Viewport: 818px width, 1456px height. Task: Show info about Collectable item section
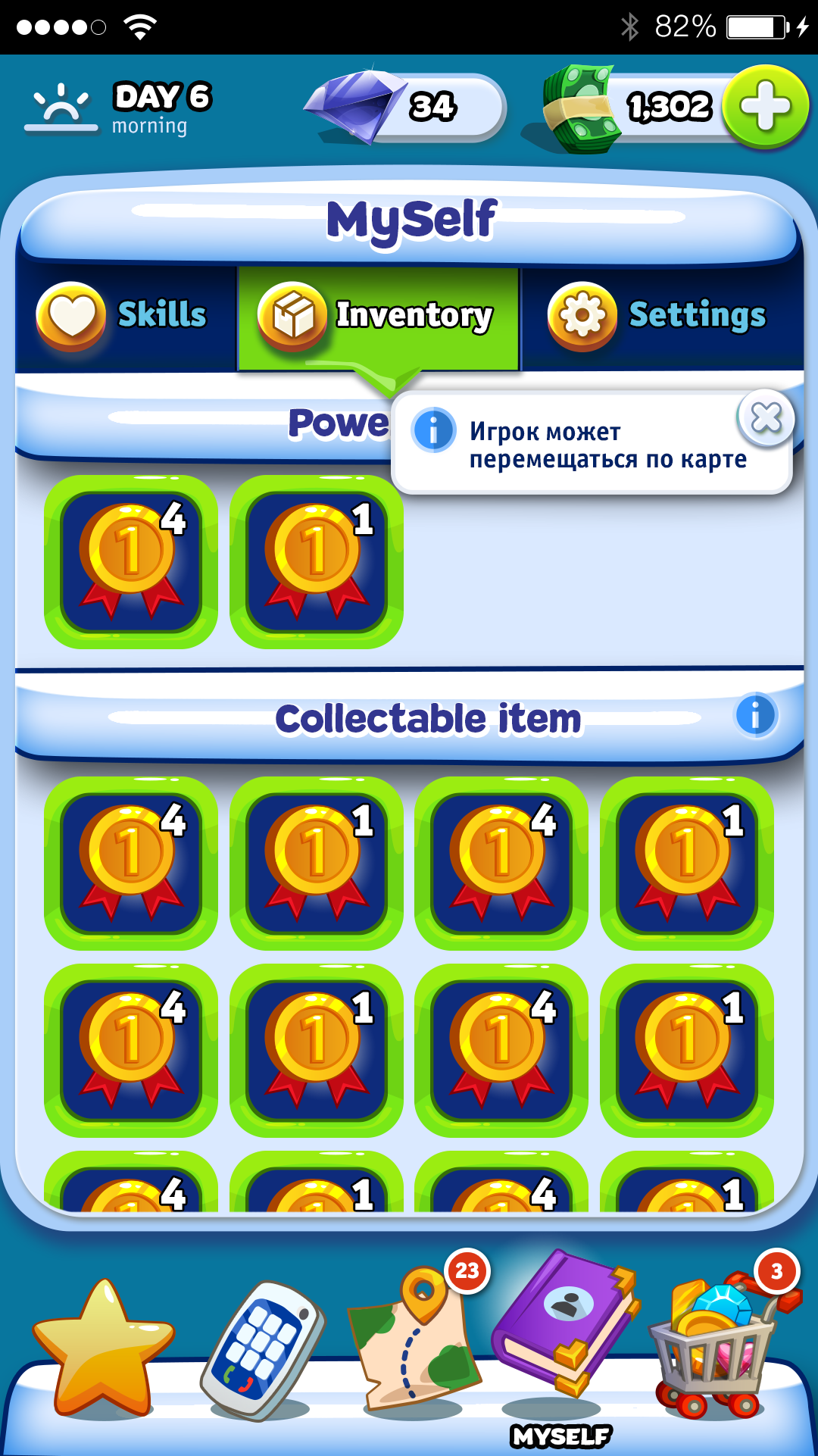tap(755, 714)
